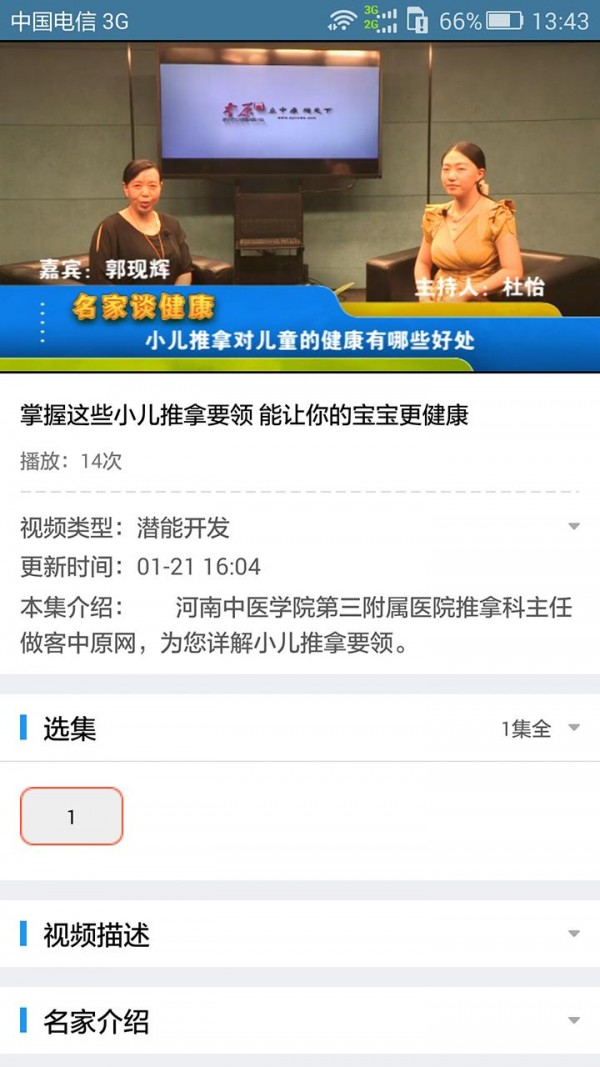Expand the video info details arrow

574,527
